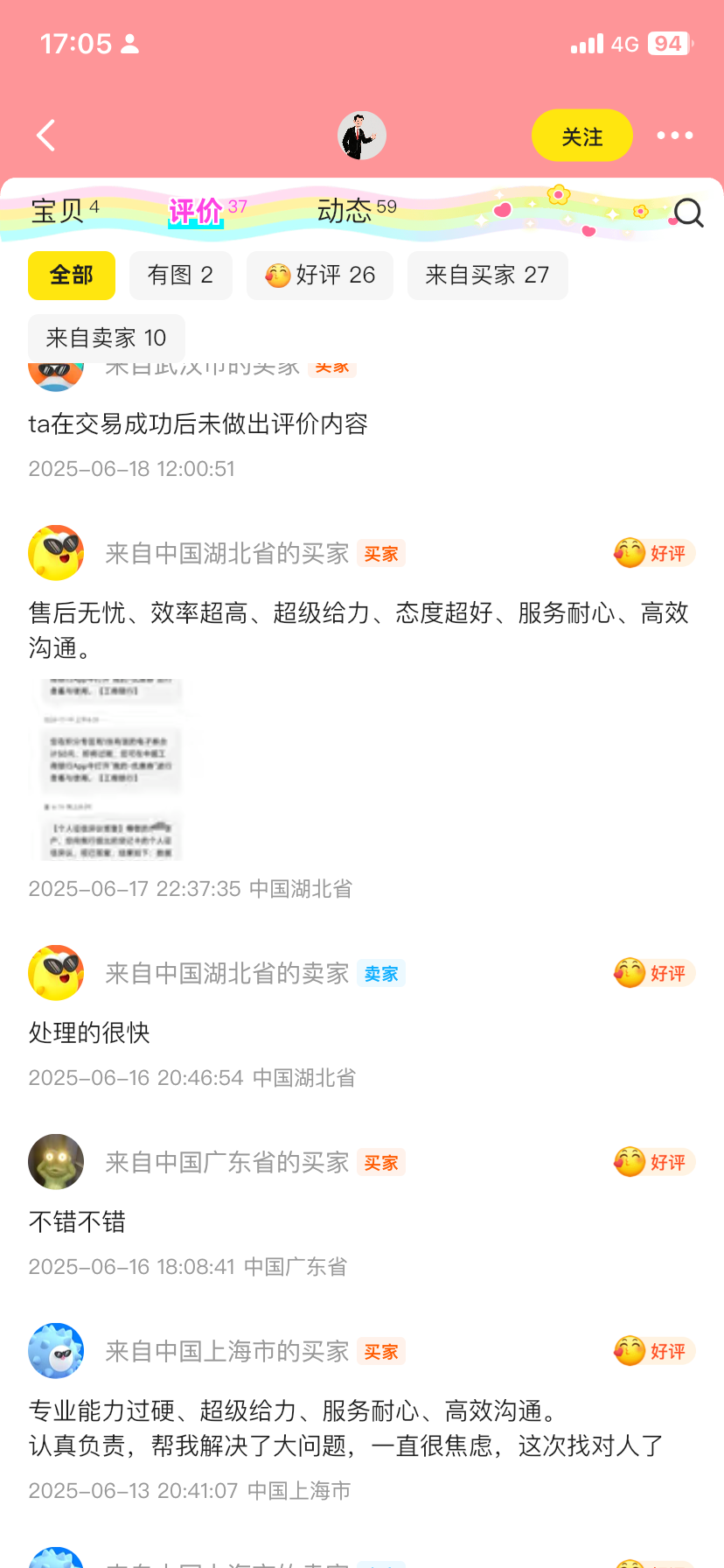Filter reviews by 有图 2
This screenshot has height=1568, width=724.
(180, 276)
